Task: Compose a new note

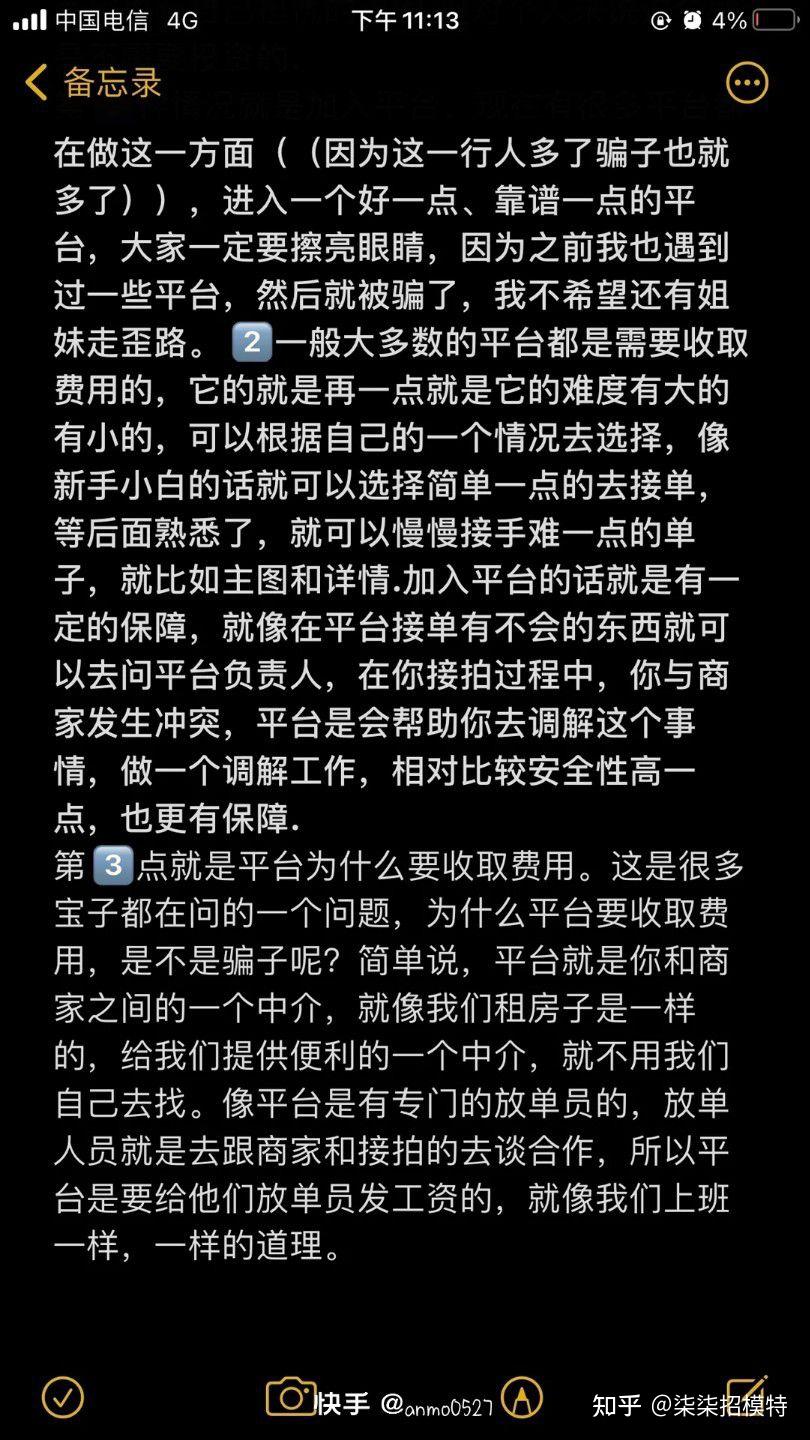Action: 747,1394
